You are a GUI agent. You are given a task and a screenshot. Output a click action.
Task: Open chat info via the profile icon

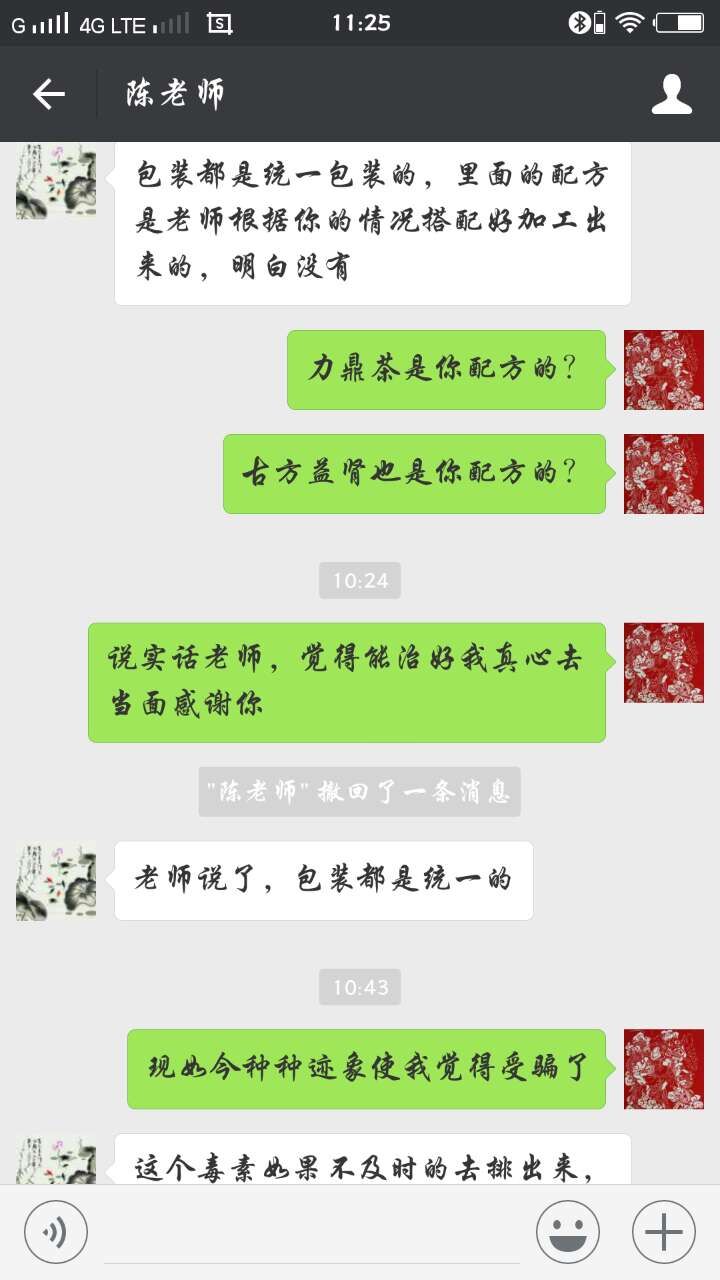[671, 94]
